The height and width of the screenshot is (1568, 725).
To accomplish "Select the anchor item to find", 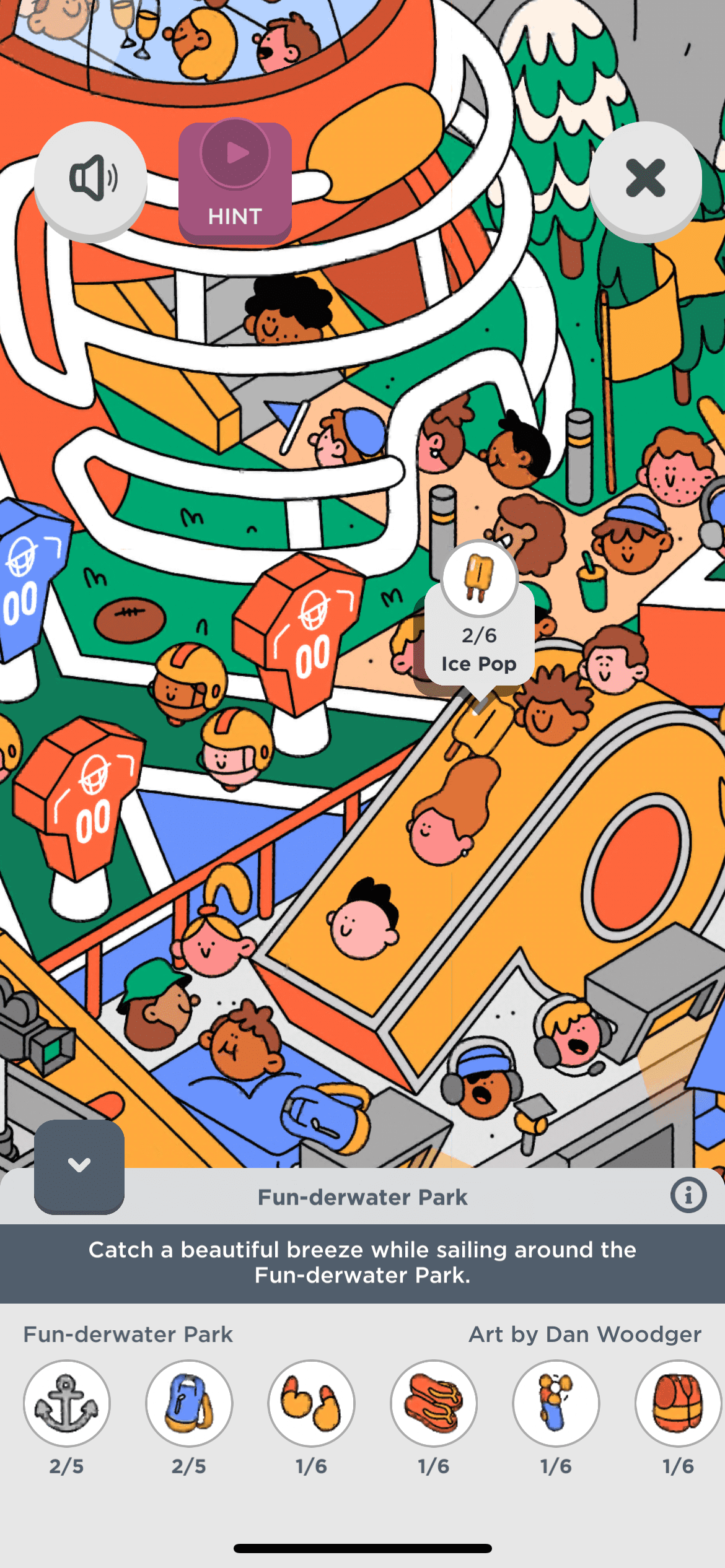I will tap(67, 1403).
